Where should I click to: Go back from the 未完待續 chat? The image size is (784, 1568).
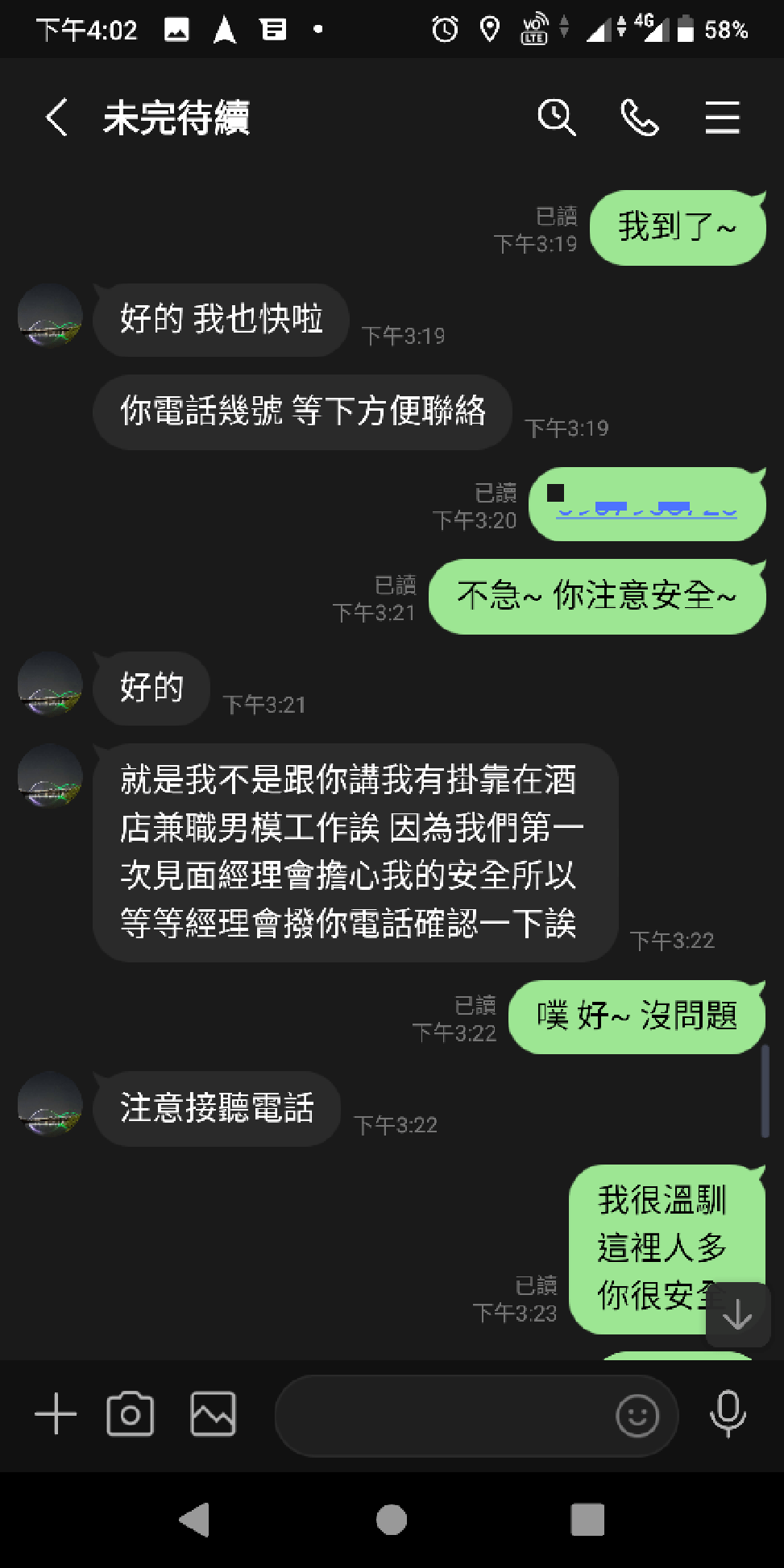point(56,118)
